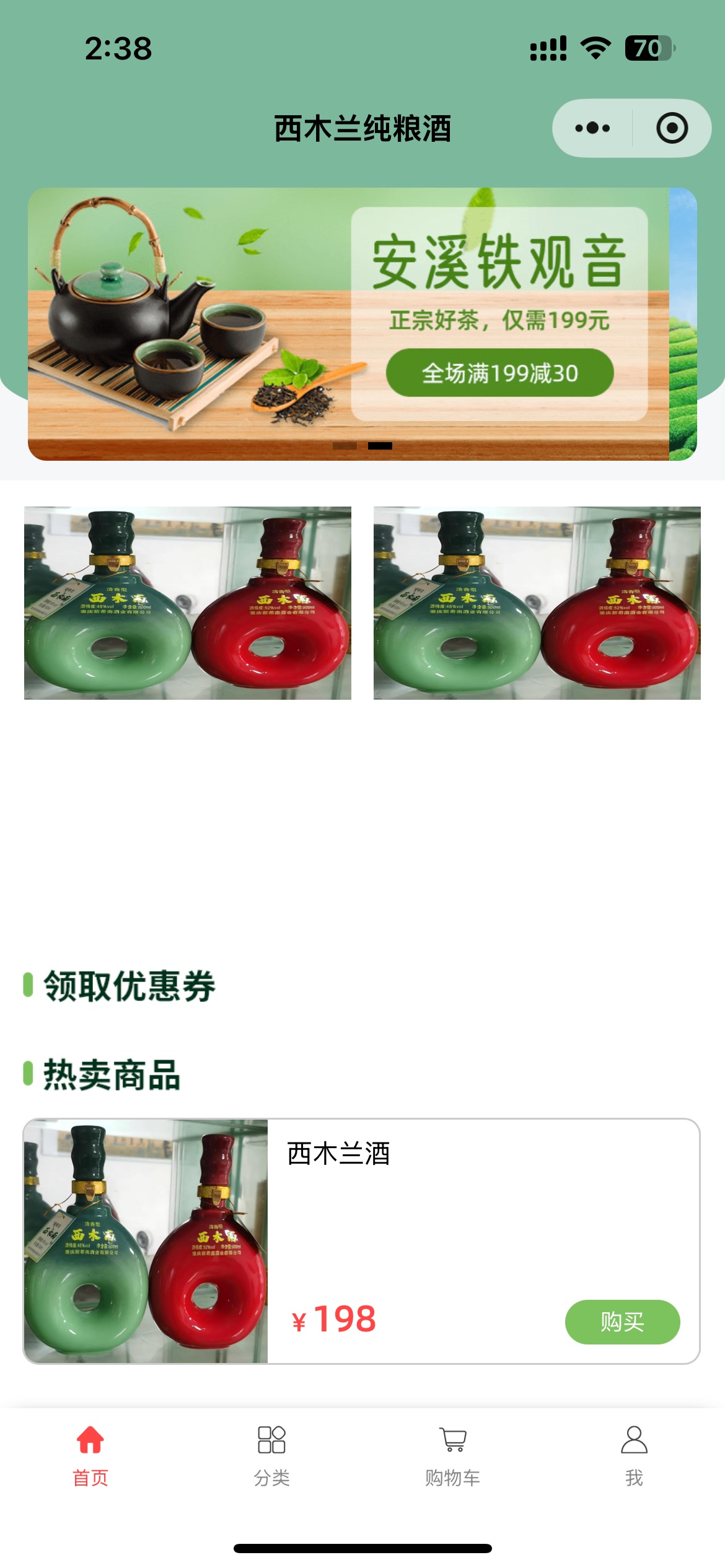
Task: Open the mini program more options menu
Action: pos(592,128)
